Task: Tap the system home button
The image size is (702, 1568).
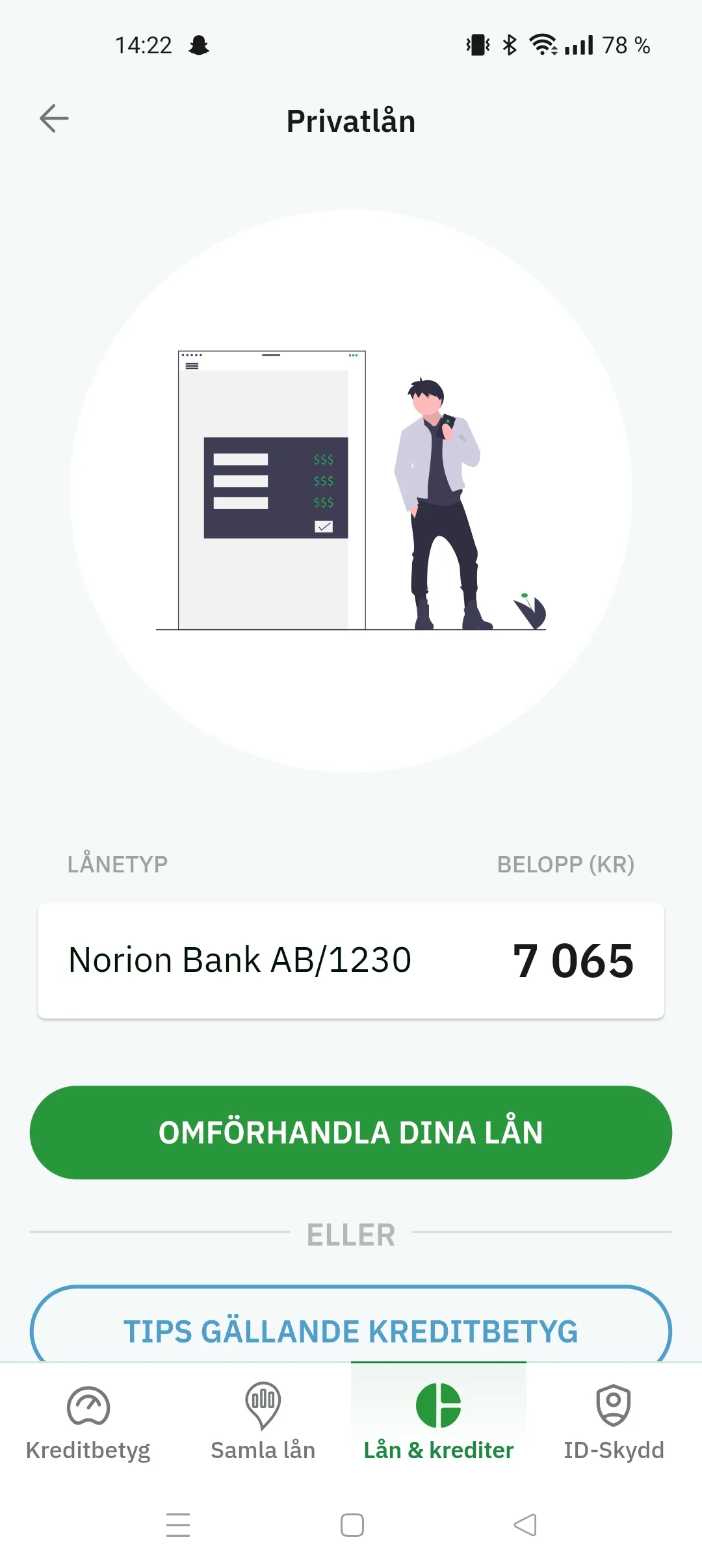Action: [x=352, y=1525]
